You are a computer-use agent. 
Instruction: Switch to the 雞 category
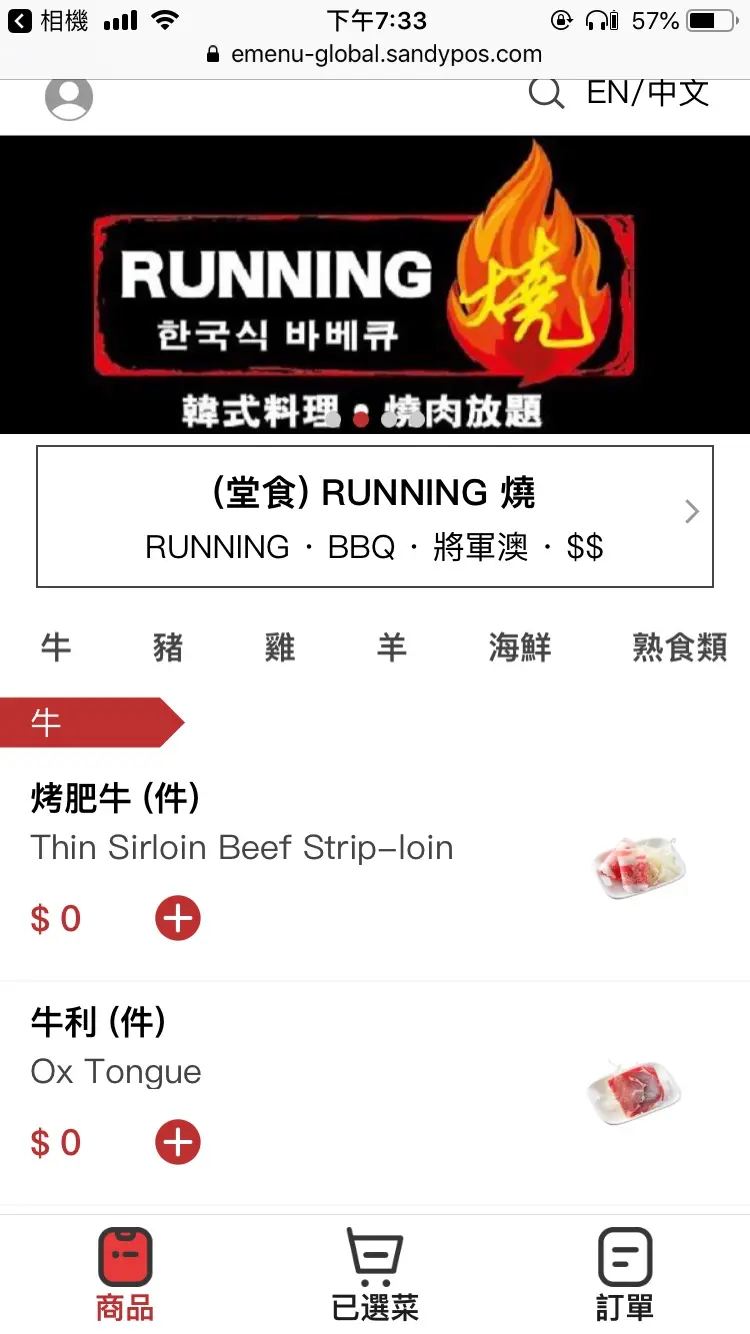pos(280,648)
